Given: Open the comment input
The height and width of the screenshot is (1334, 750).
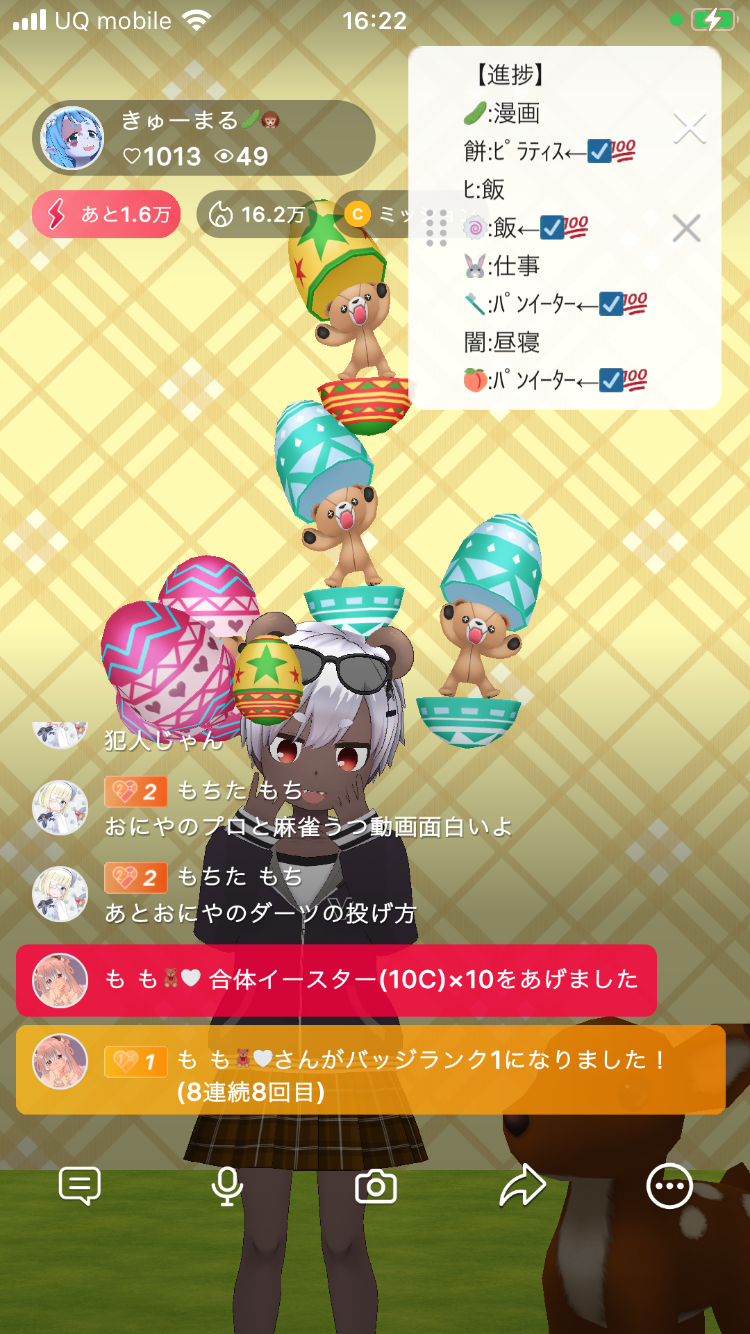Looking at the screenshot, I should 80,1186.
